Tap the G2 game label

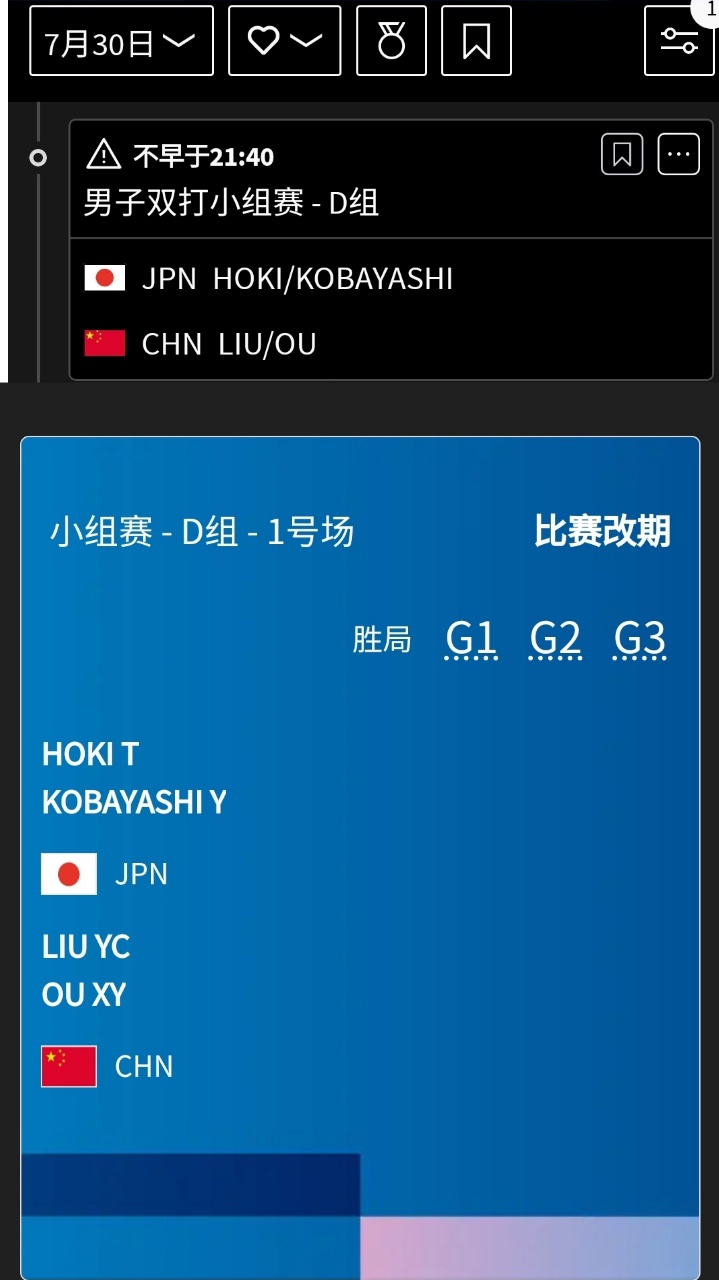(x=555, y=638)
